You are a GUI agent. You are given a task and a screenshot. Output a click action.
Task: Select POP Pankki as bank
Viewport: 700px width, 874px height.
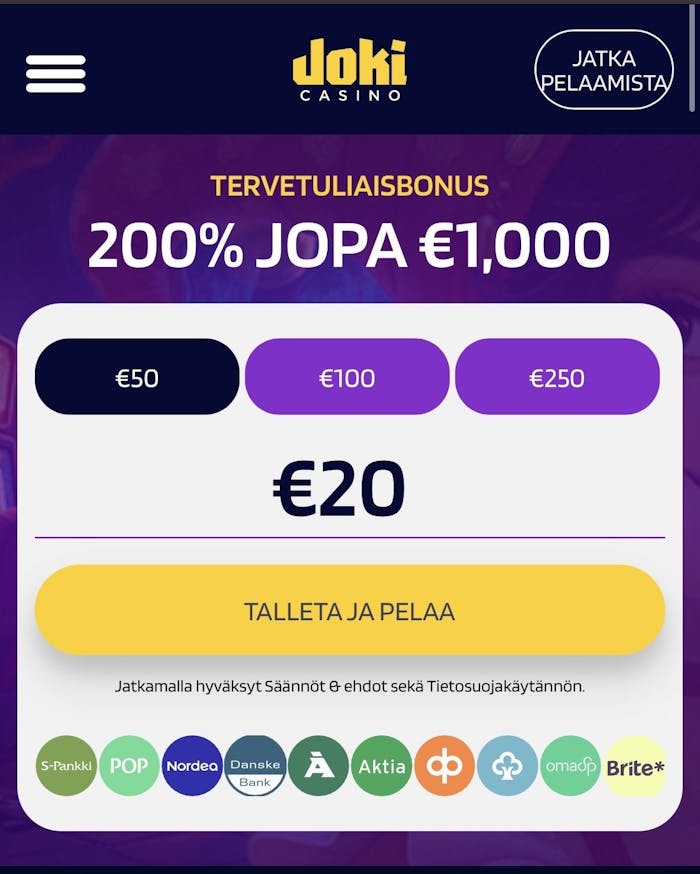pos(129,766)
